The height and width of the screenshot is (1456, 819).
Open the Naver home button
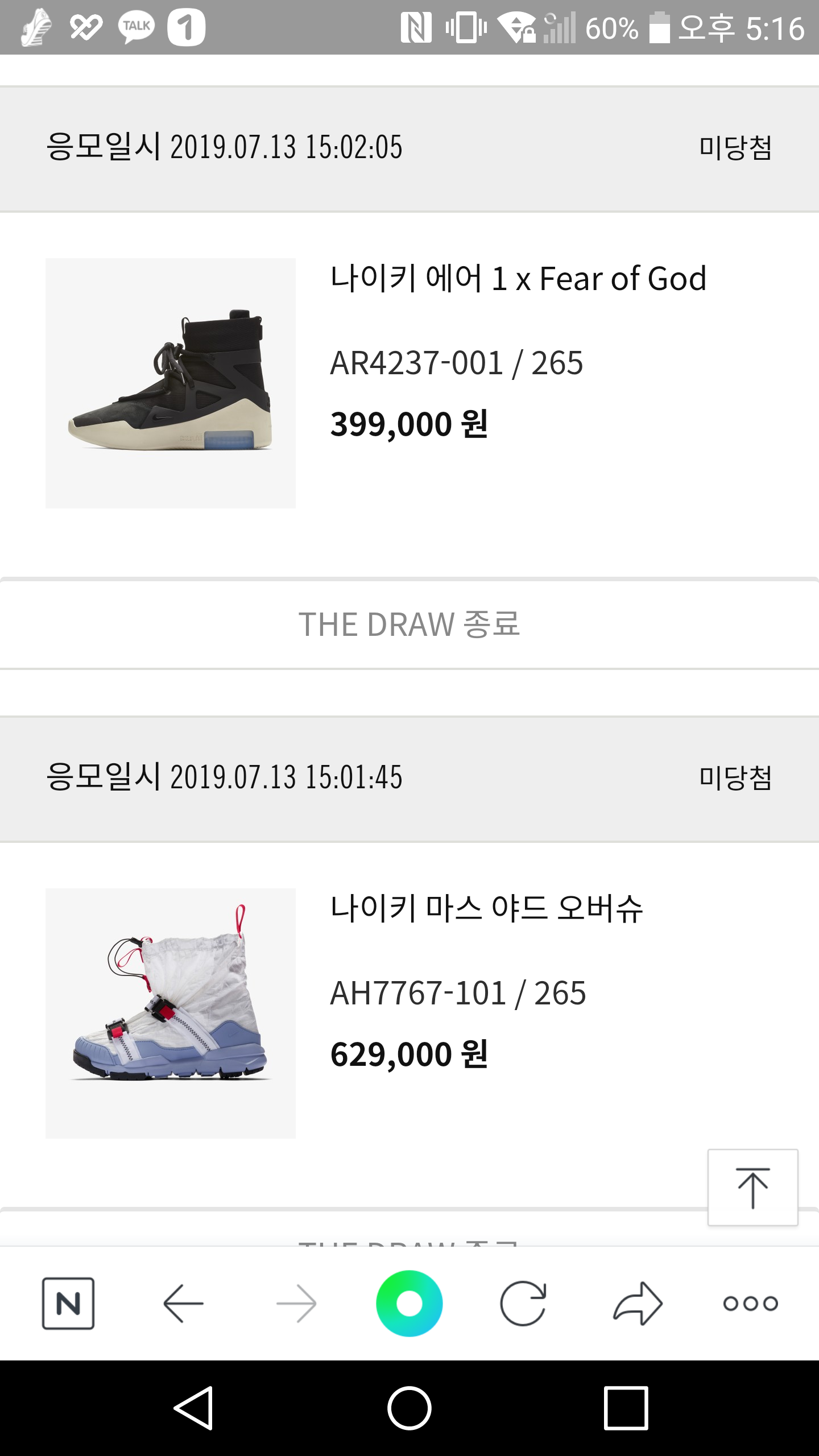68,1303
